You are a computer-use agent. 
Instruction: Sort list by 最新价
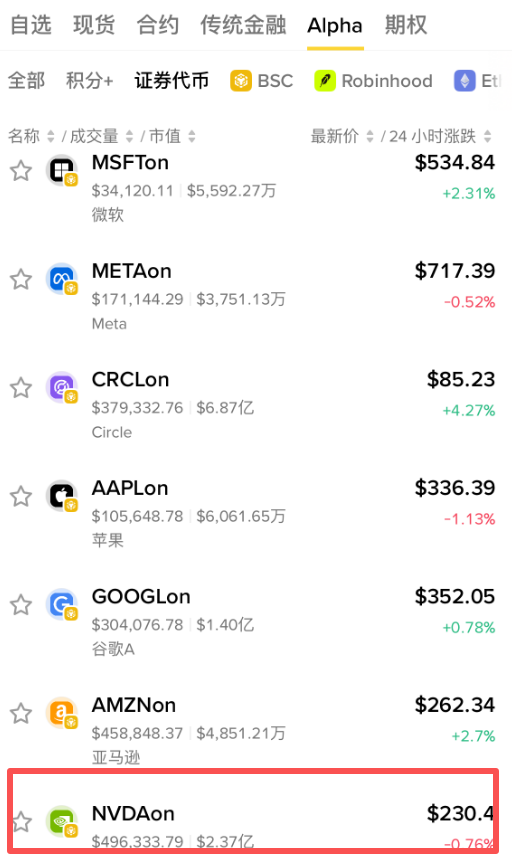click(342, 136)
